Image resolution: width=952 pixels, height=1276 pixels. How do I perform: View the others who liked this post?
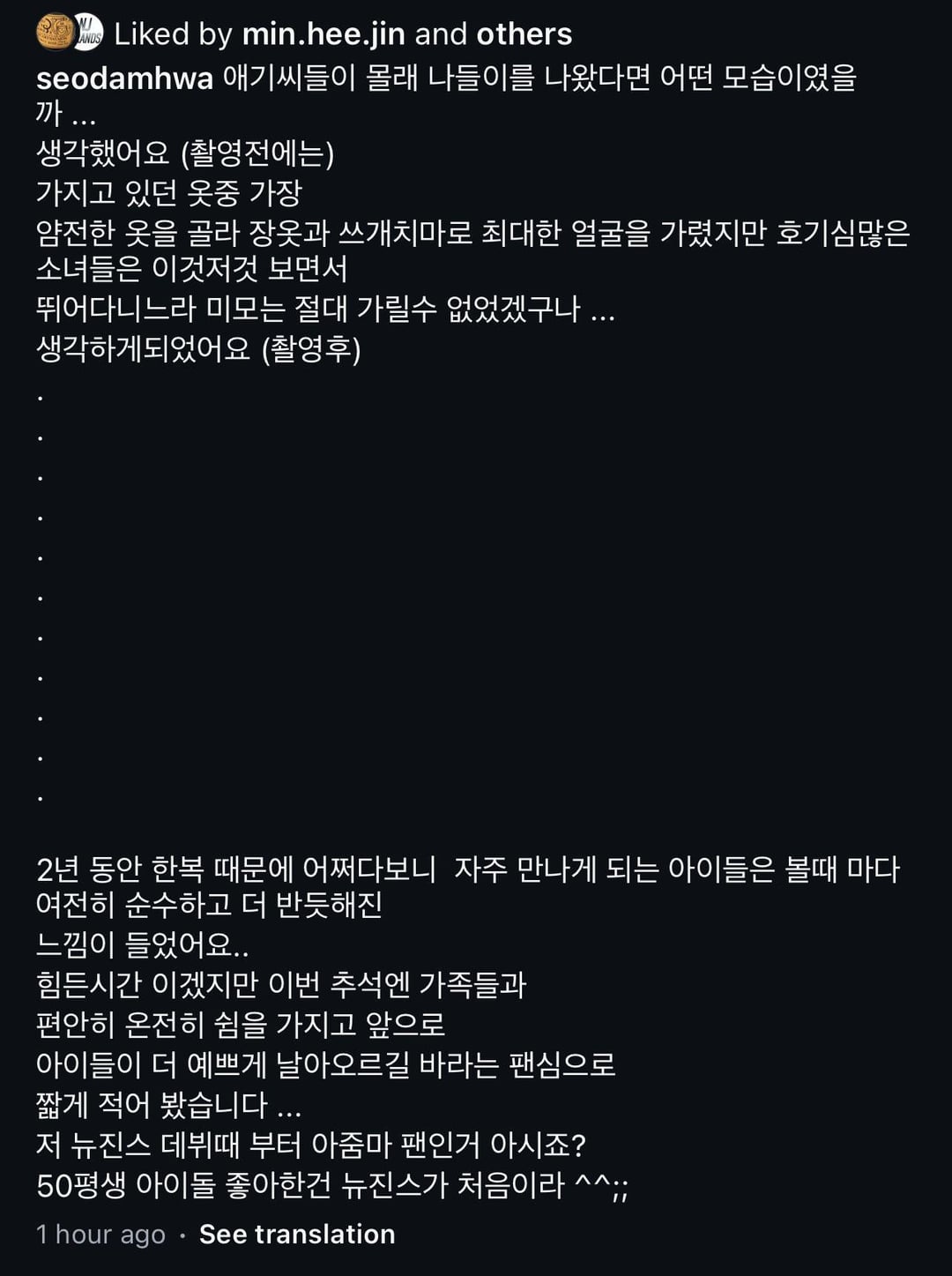[x=524, y=34]
